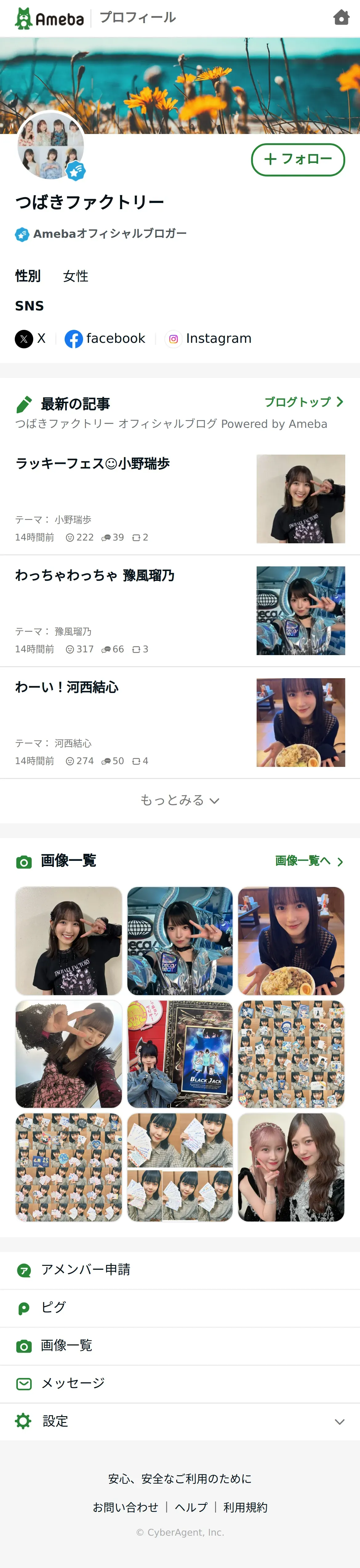Go to ブログトップ
The height and width of the screenshot is (1568, 360).
pos(303,402)
